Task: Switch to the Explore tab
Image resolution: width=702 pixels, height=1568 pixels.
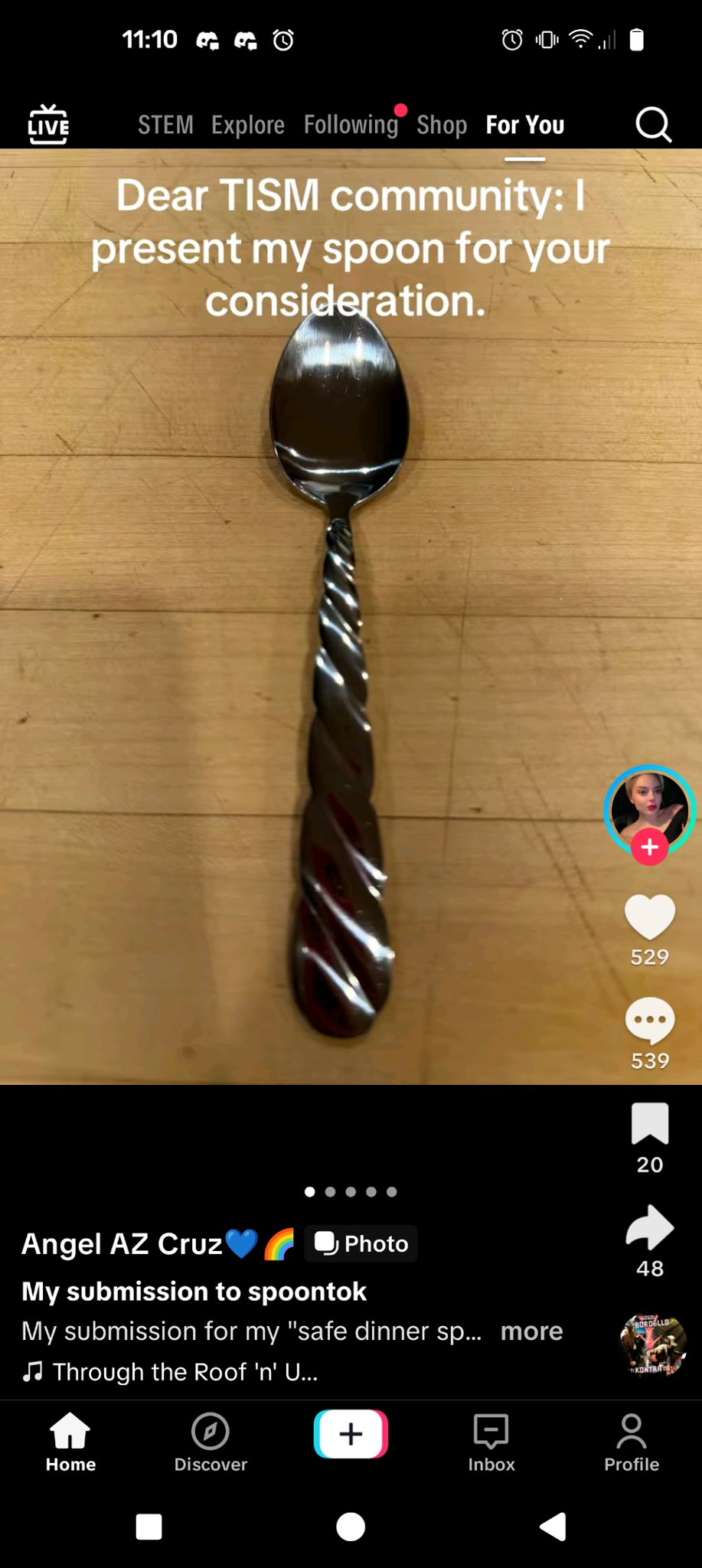Action: [x=247, y=125]
